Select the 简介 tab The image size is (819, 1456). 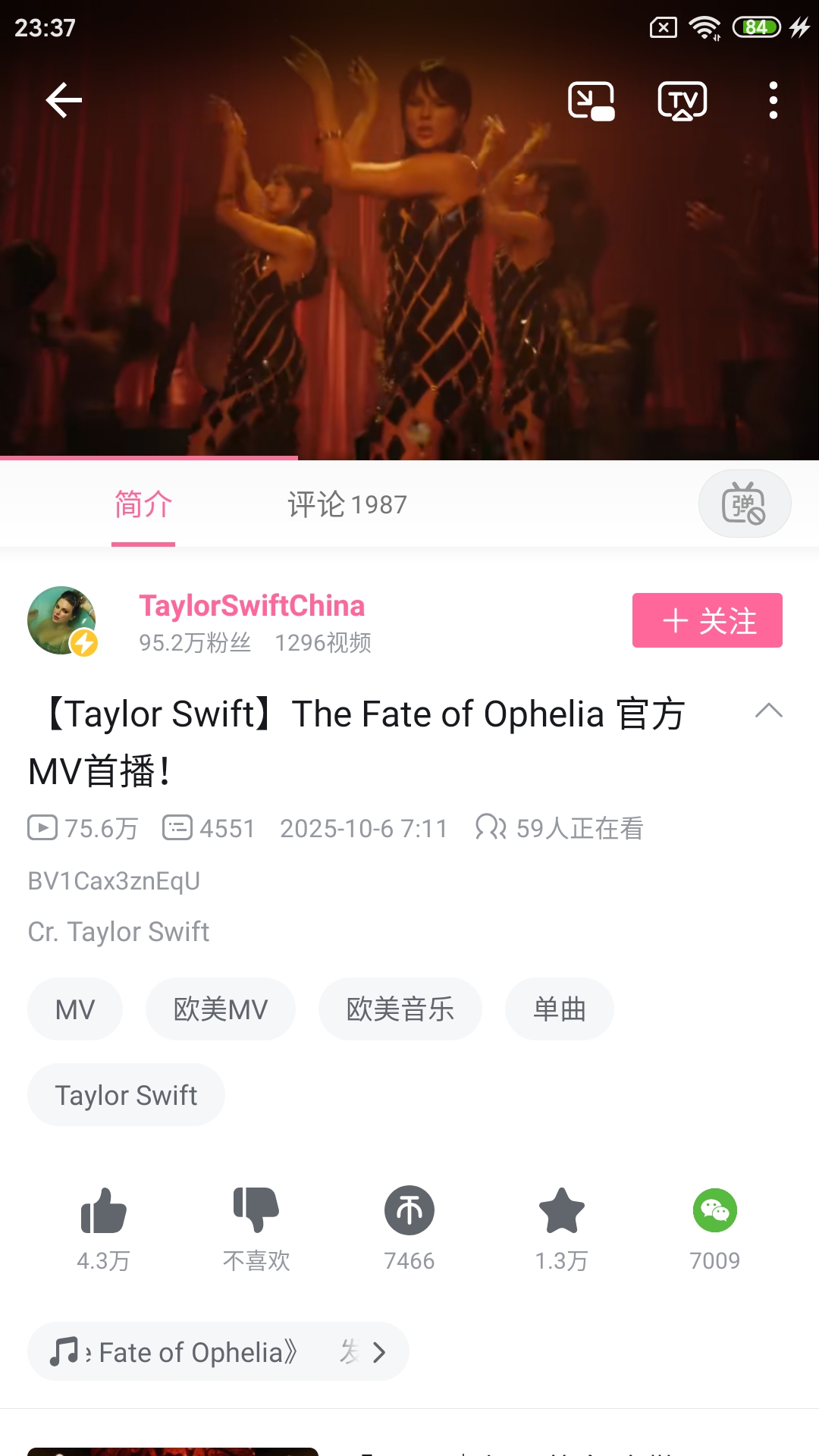point(143,504)
